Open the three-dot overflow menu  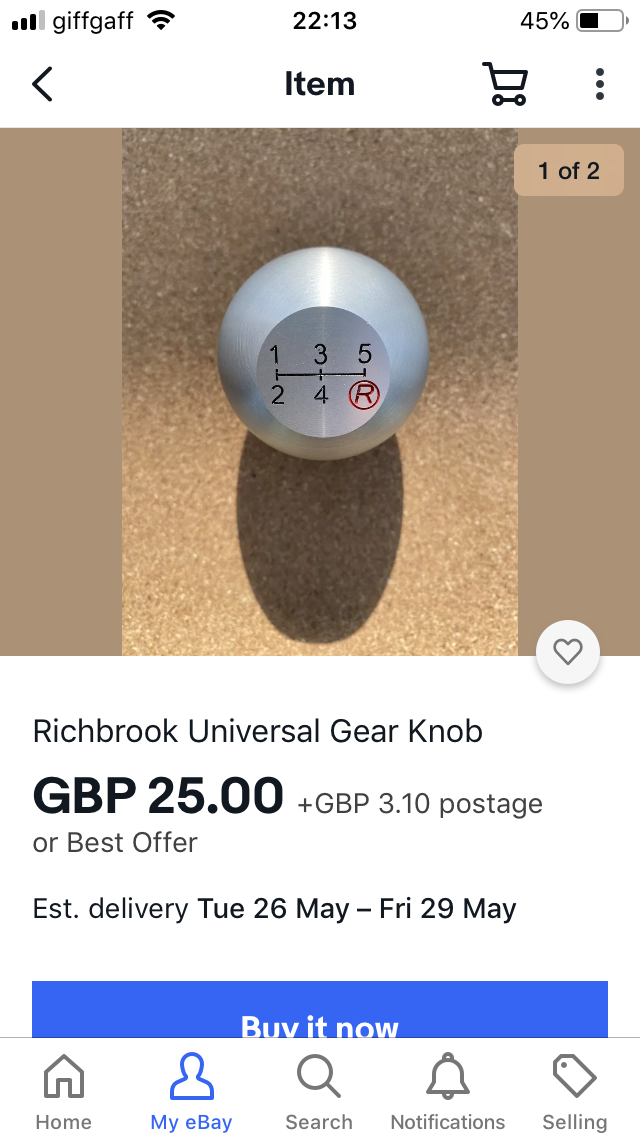click(599, 85)
